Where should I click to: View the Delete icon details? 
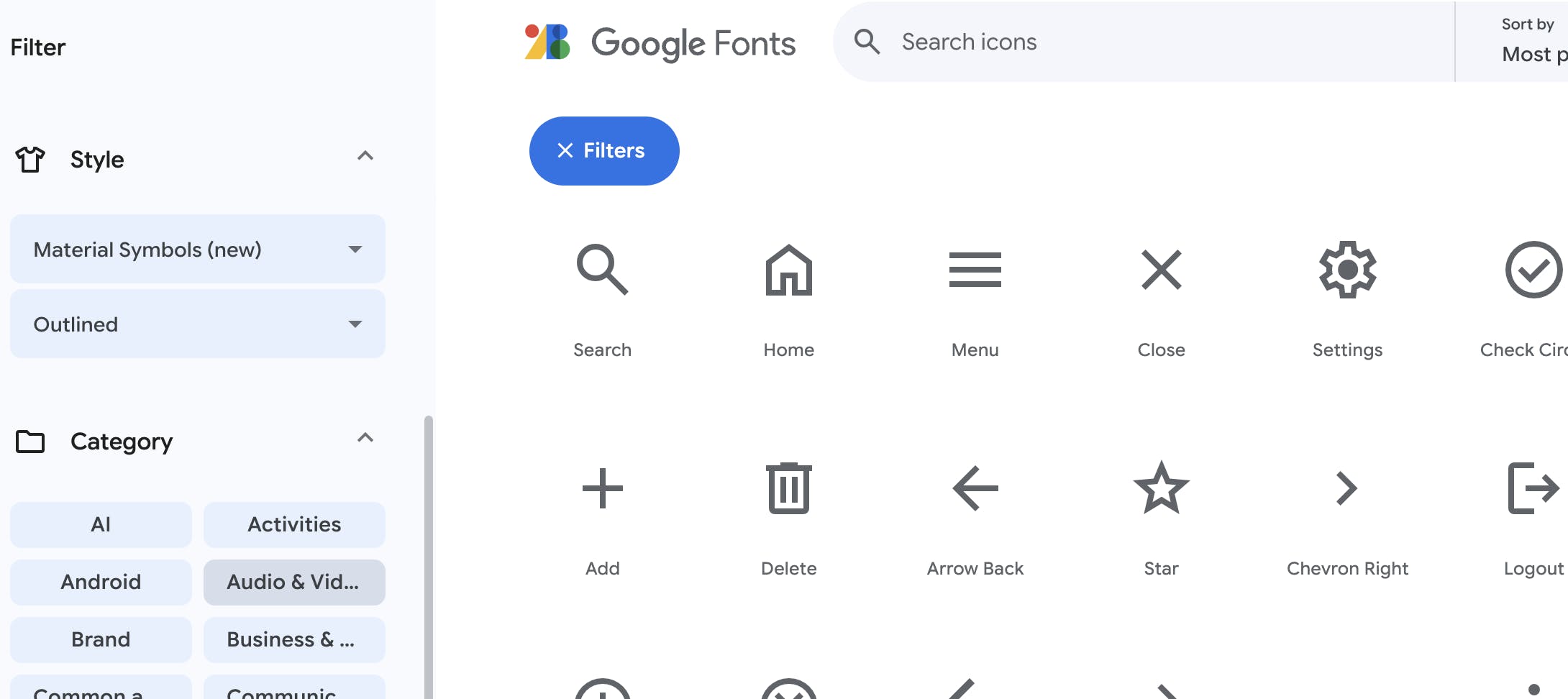click(788, 514)
